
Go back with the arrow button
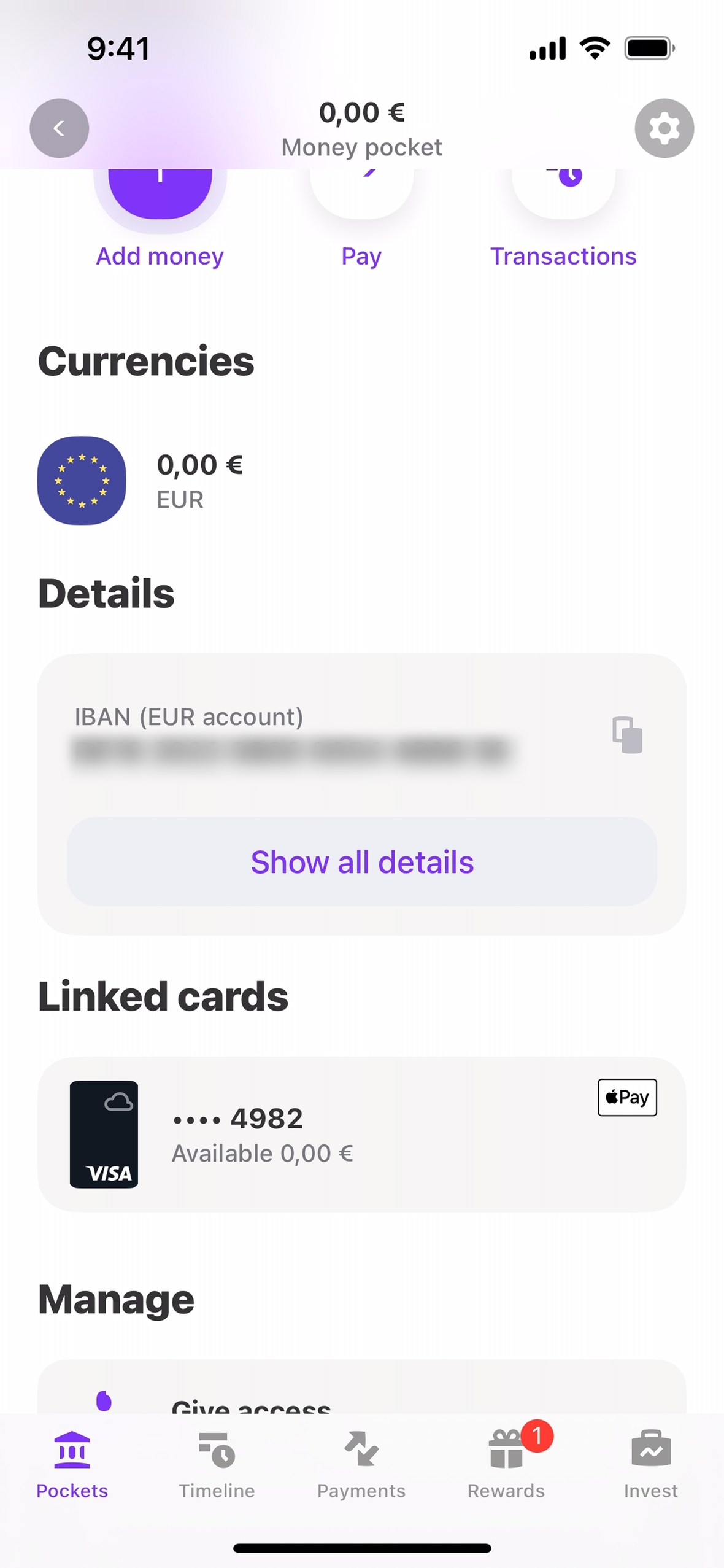[59, 128]
